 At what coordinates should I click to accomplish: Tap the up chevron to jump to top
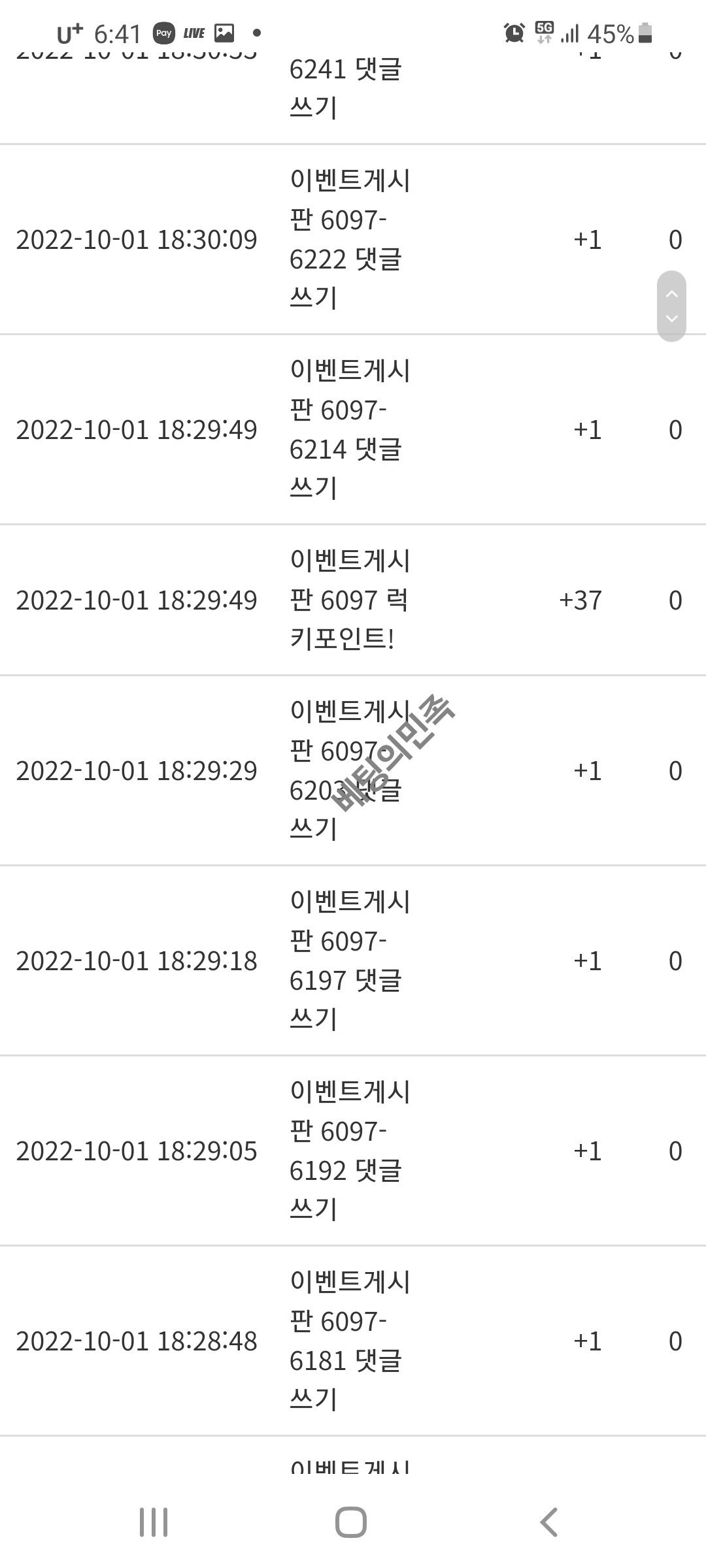coord(671,294)
